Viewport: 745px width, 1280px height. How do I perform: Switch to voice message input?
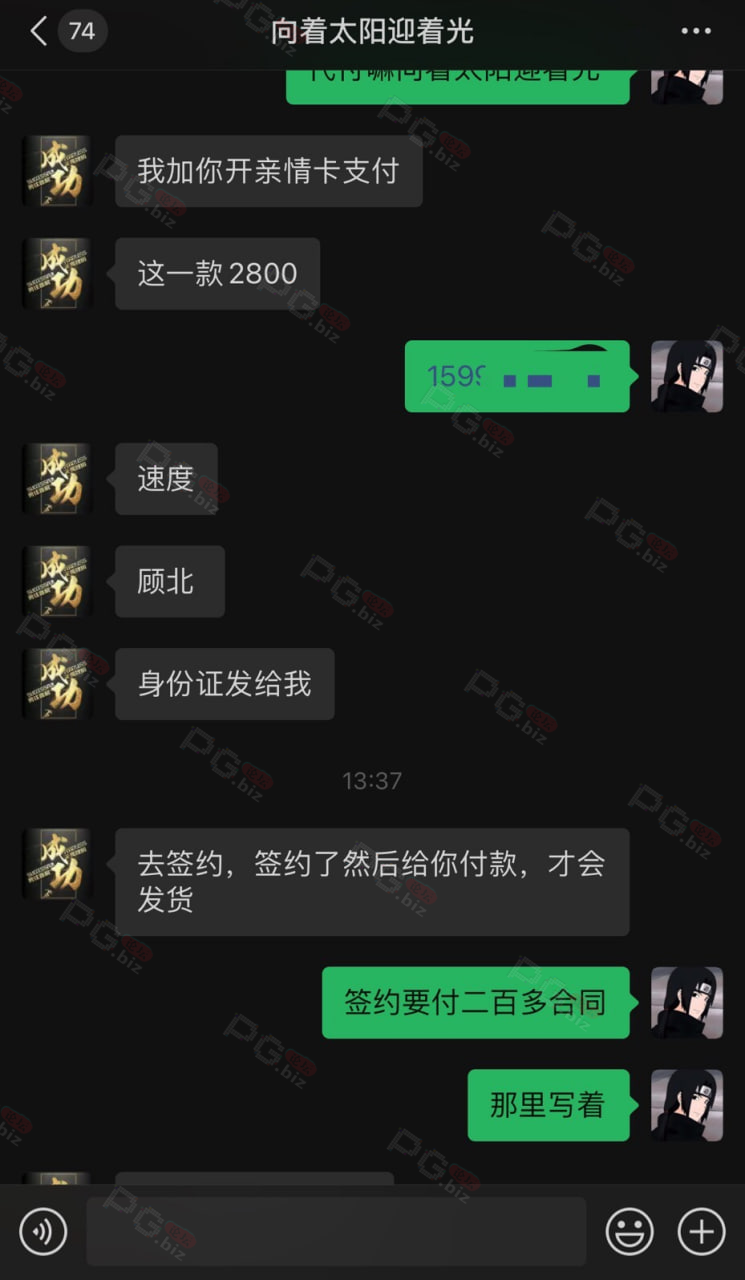(43, 1232)
